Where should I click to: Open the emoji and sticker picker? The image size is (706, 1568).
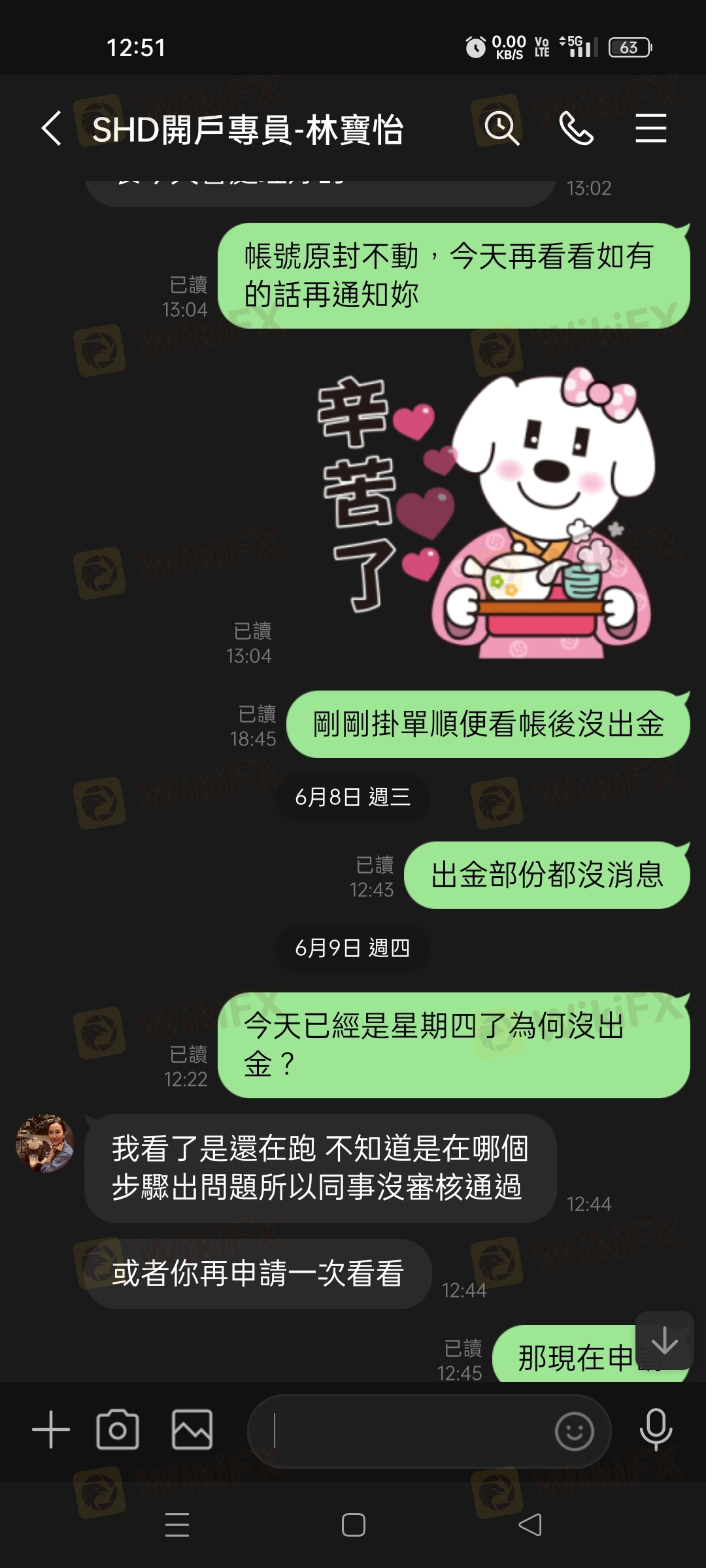tap(574, 1431)
